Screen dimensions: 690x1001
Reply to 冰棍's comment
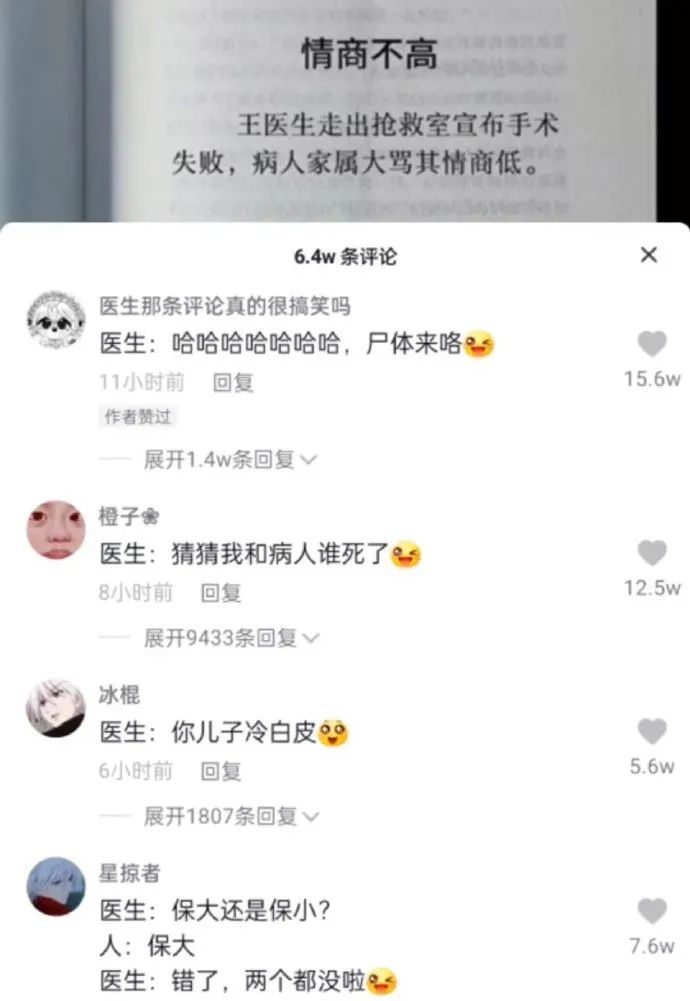221,771
